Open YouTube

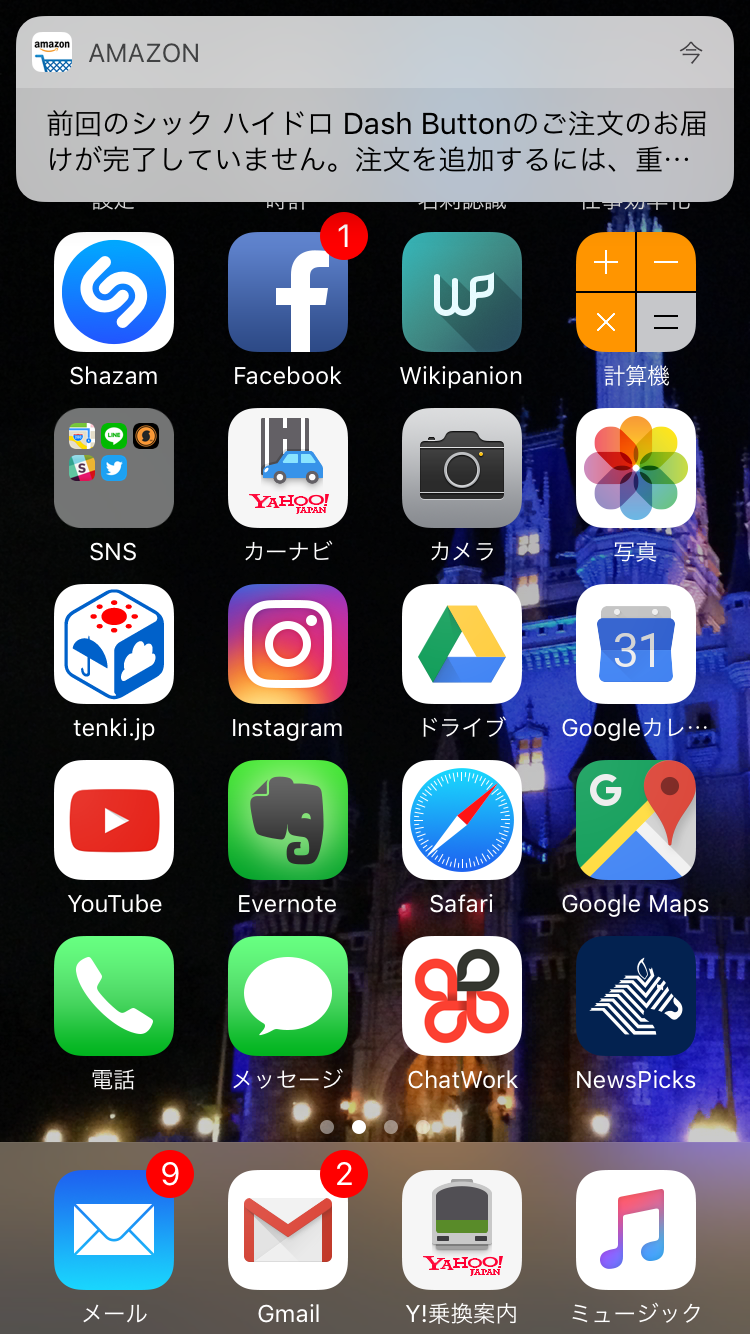(x=114, y=820)
